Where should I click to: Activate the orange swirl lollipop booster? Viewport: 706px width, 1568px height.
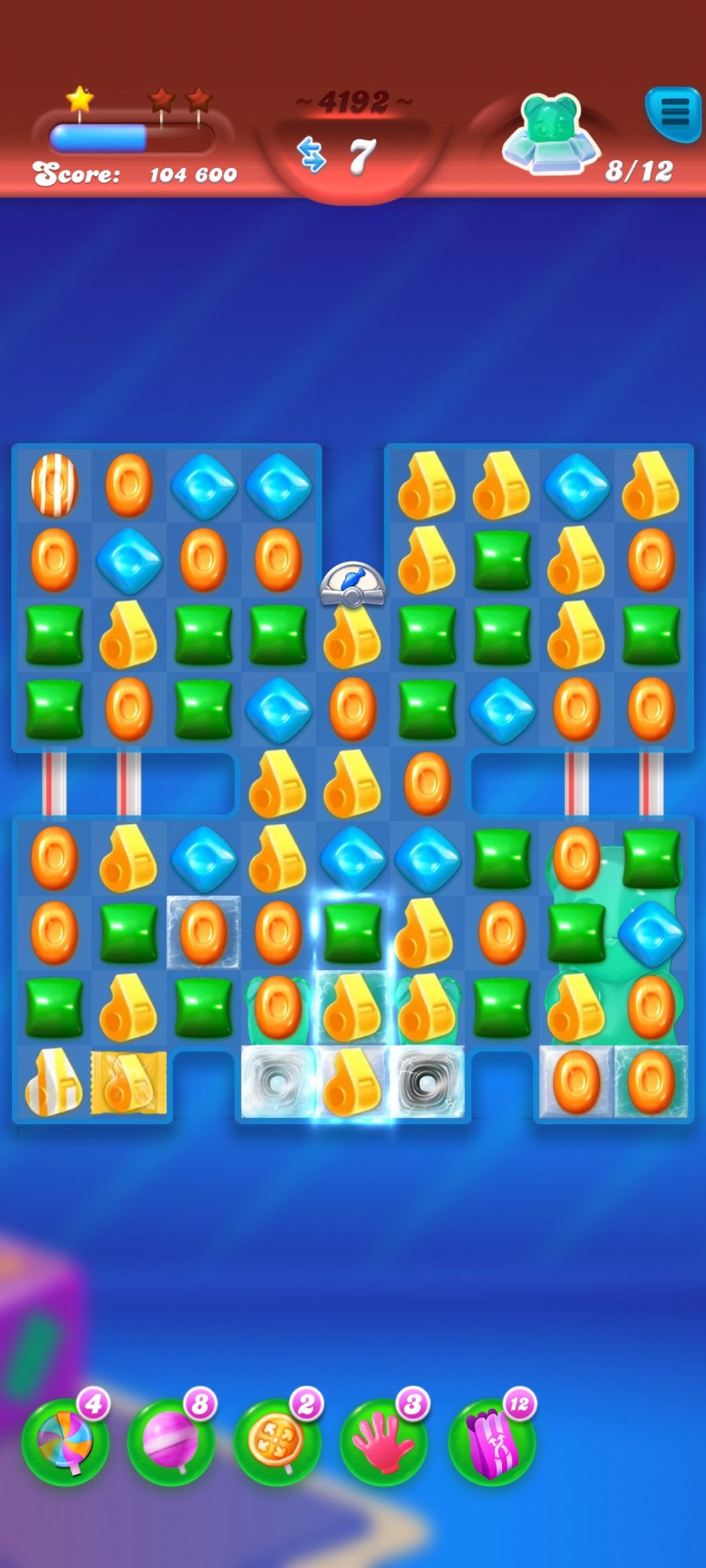coord(277,1441)
